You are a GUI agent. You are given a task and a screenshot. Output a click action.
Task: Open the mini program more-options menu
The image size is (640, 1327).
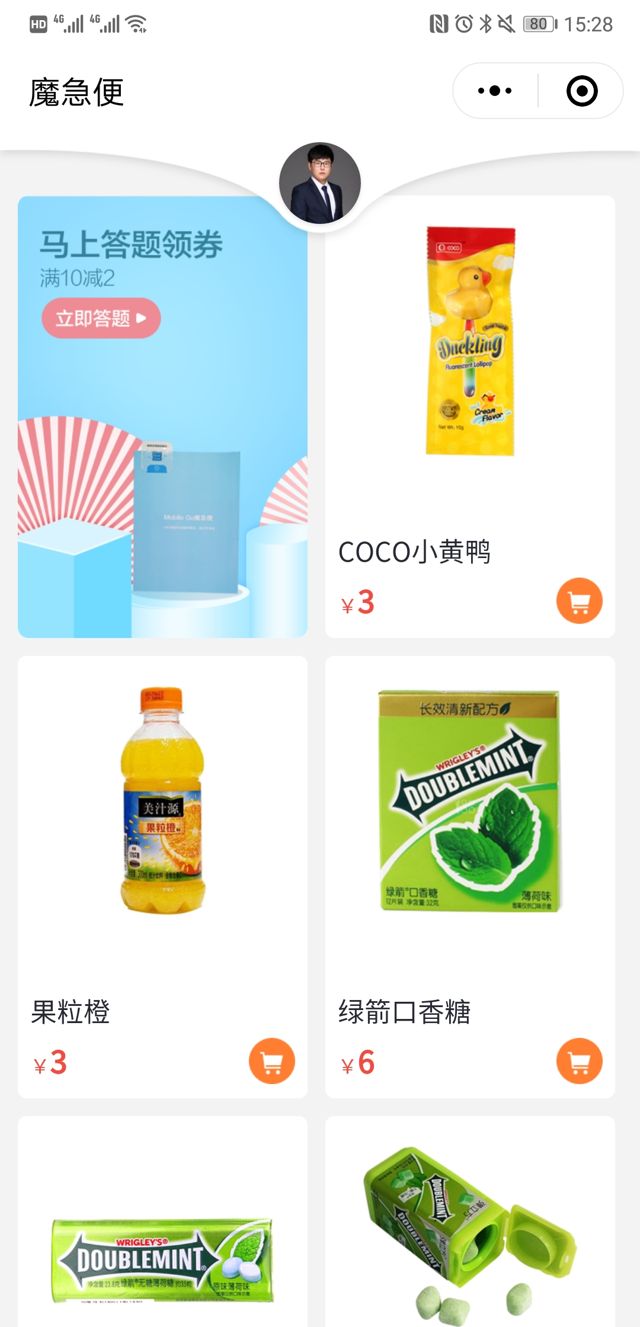coord(495,91)
